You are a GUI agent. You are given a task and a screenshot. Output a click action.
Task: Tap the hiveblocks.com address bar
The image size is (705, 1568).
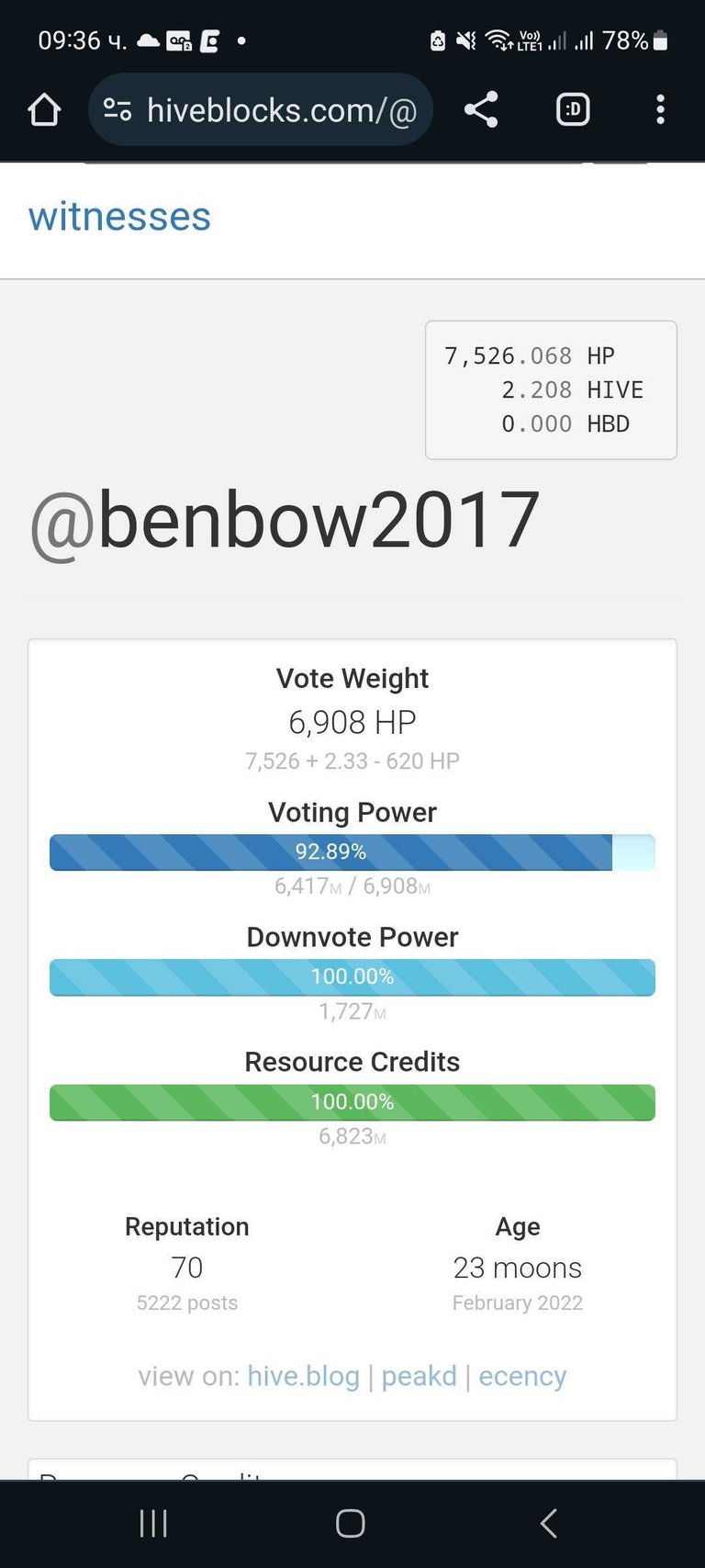pyautogui.click(x=261, y=110)
